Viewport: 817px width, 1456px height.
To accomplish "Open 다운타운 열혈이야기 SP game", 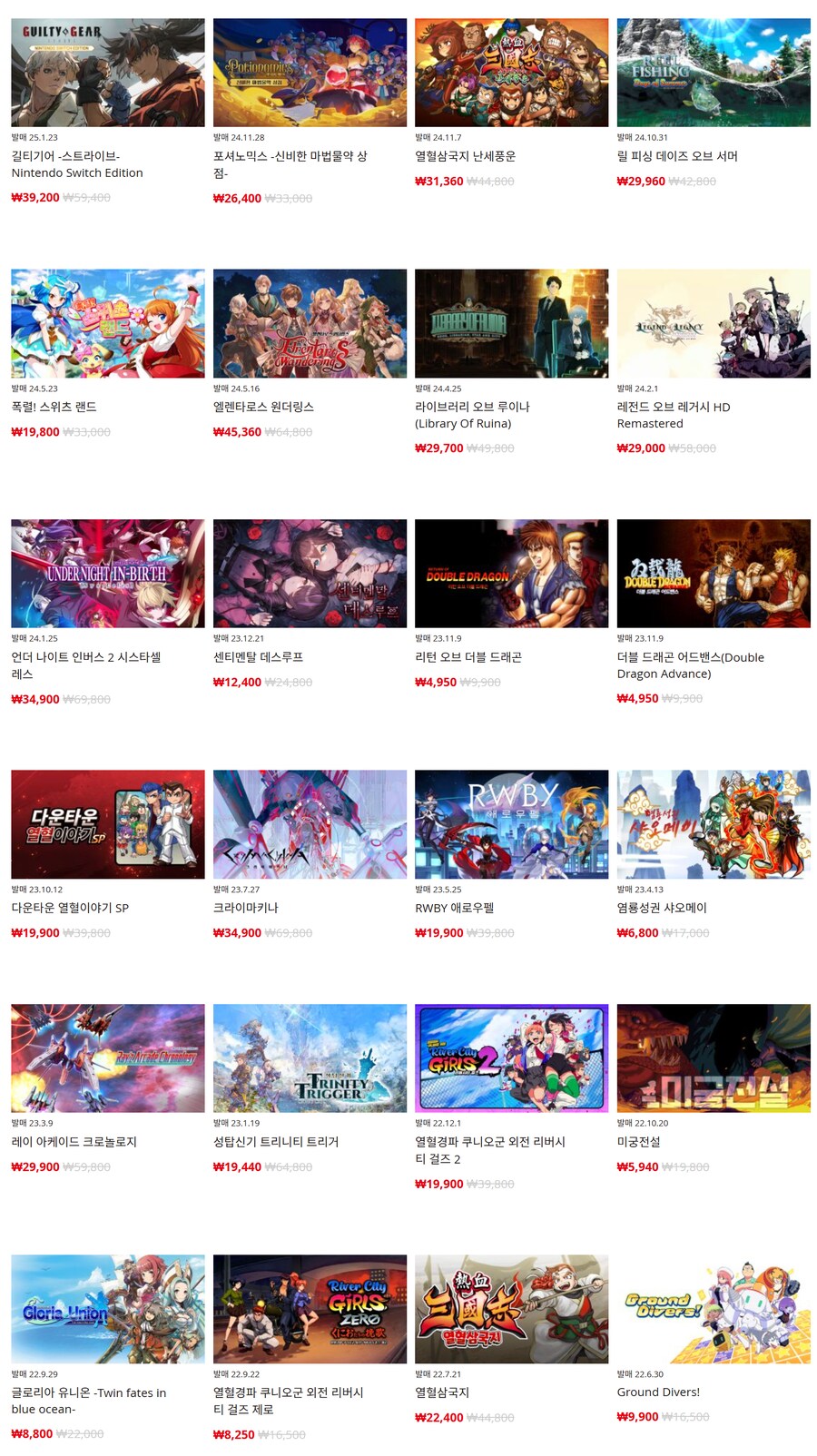I will 107,824.
